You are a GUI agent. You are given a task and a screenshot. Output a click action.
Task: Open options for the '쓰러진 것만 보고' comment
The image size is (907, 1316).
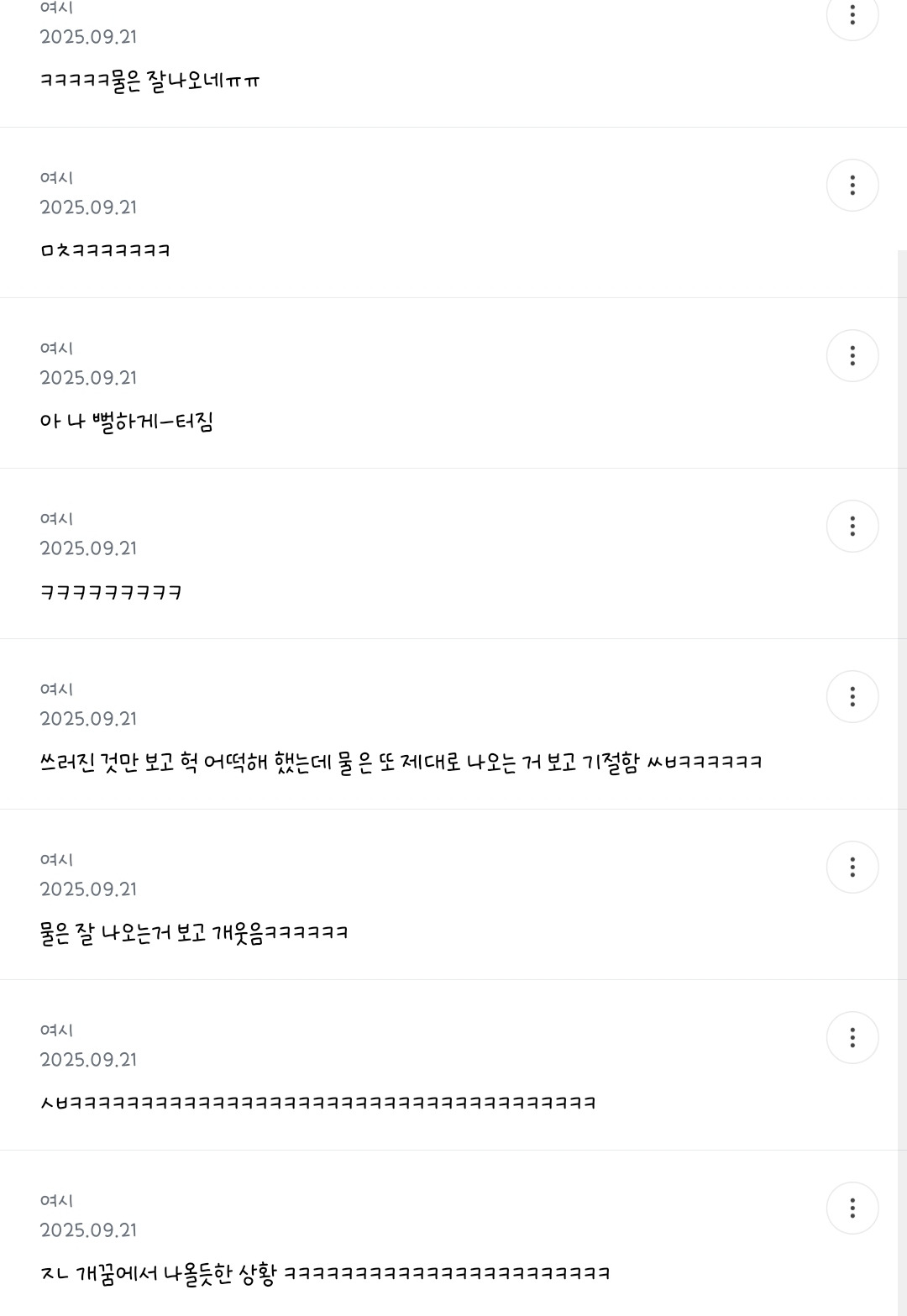tap(852, 696)
